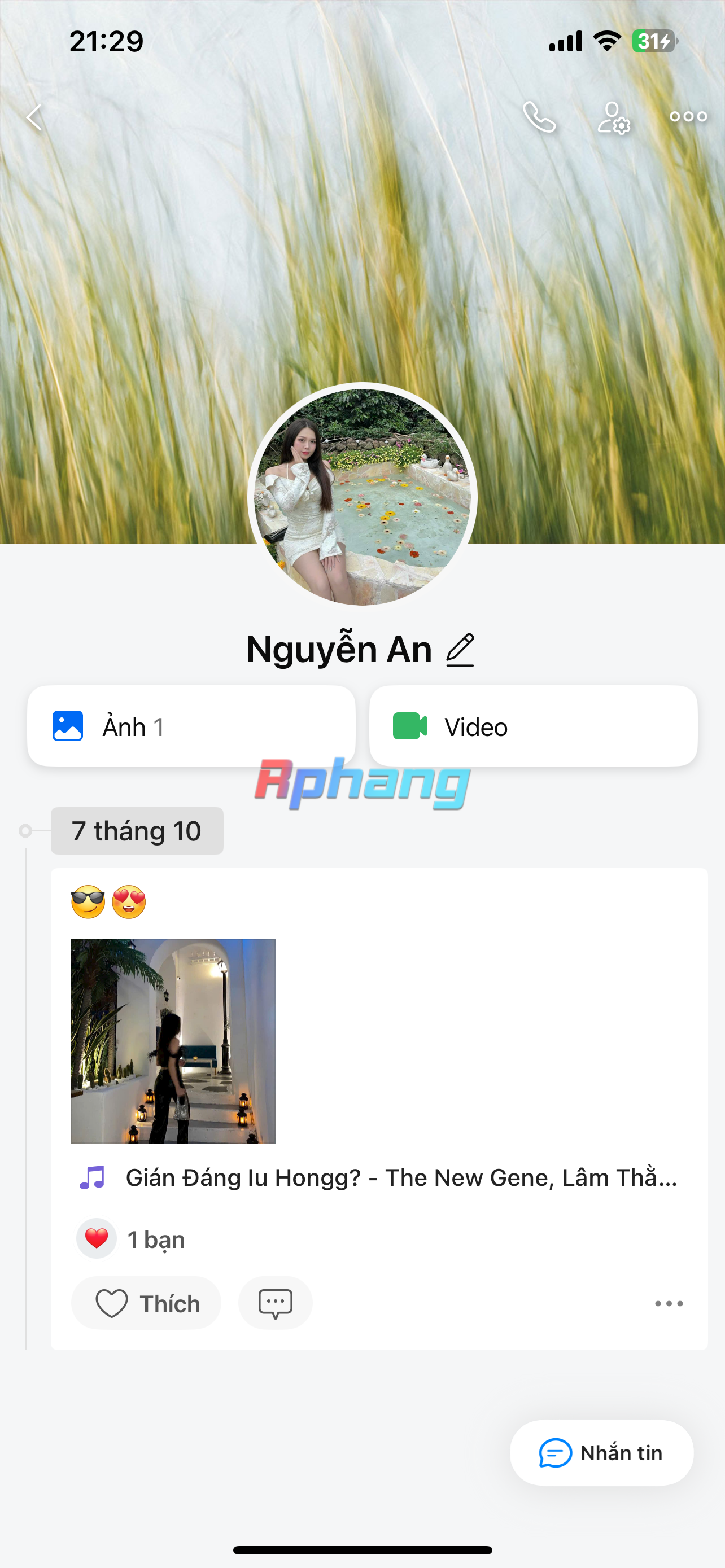Go back using the top-left arrow
The width and height of the screenshot is (725, 1568).
[34, 117]
